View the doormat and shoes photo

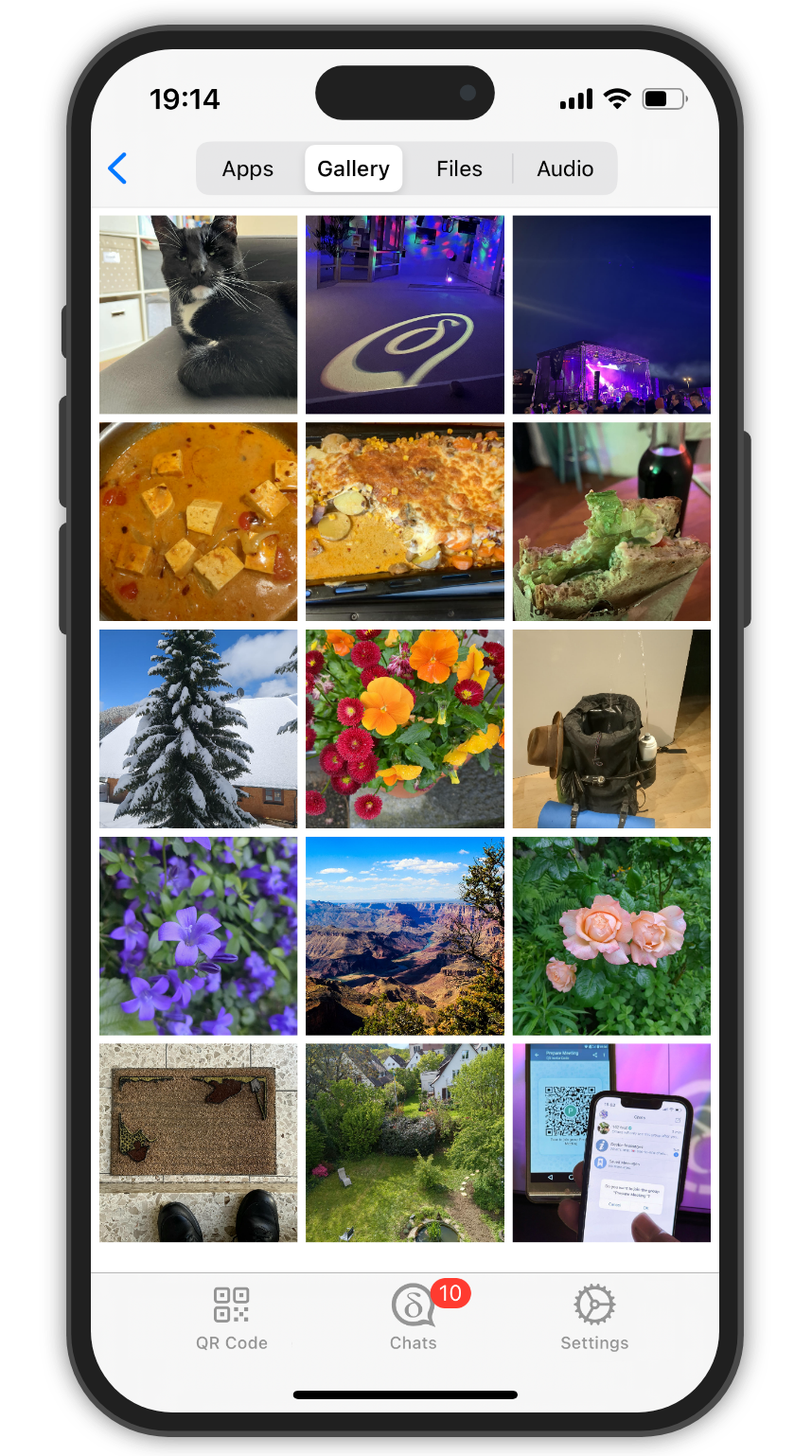click(198, 1143)
